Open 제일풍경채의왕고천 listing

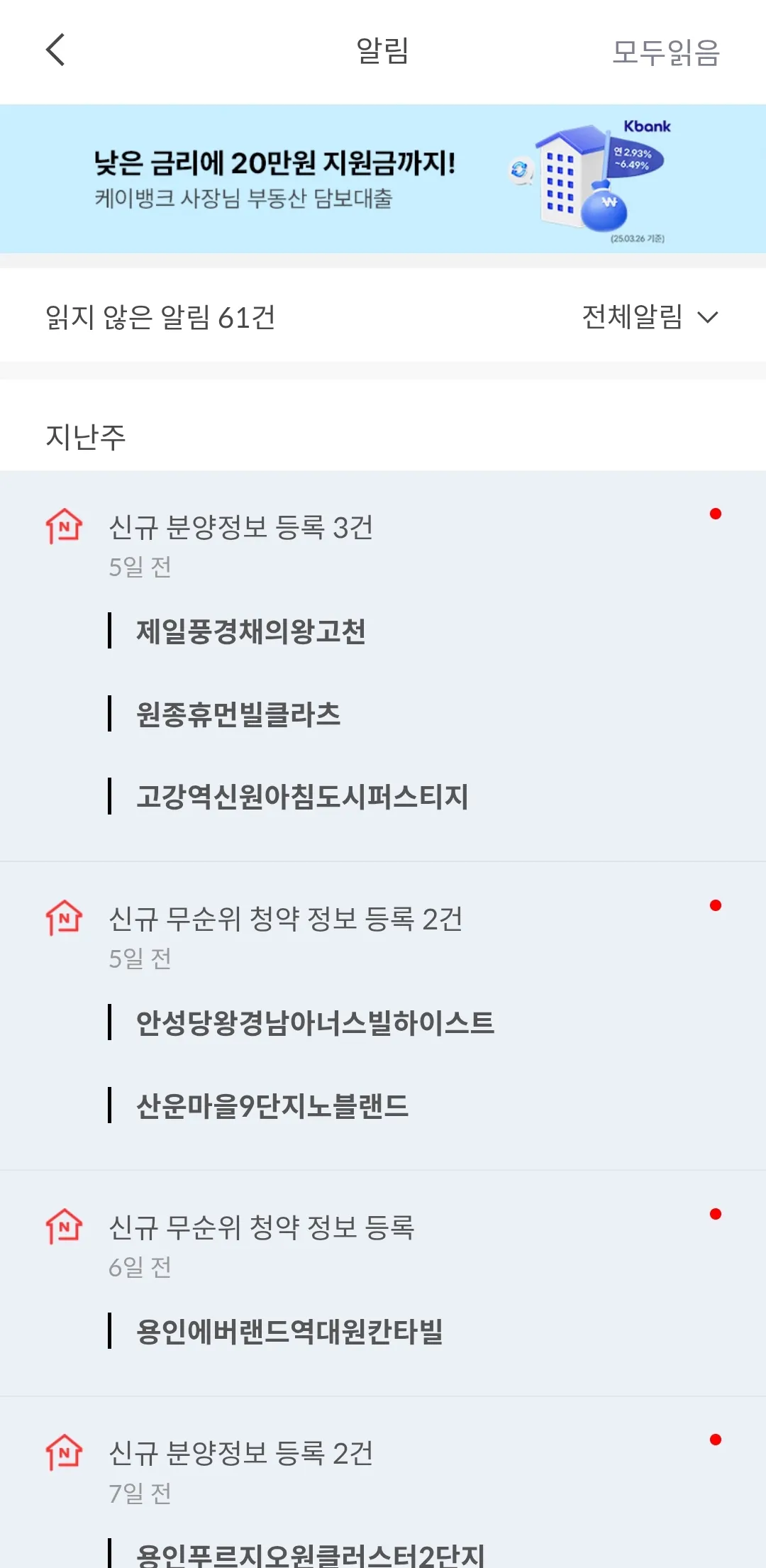click(x=251, y=631)
